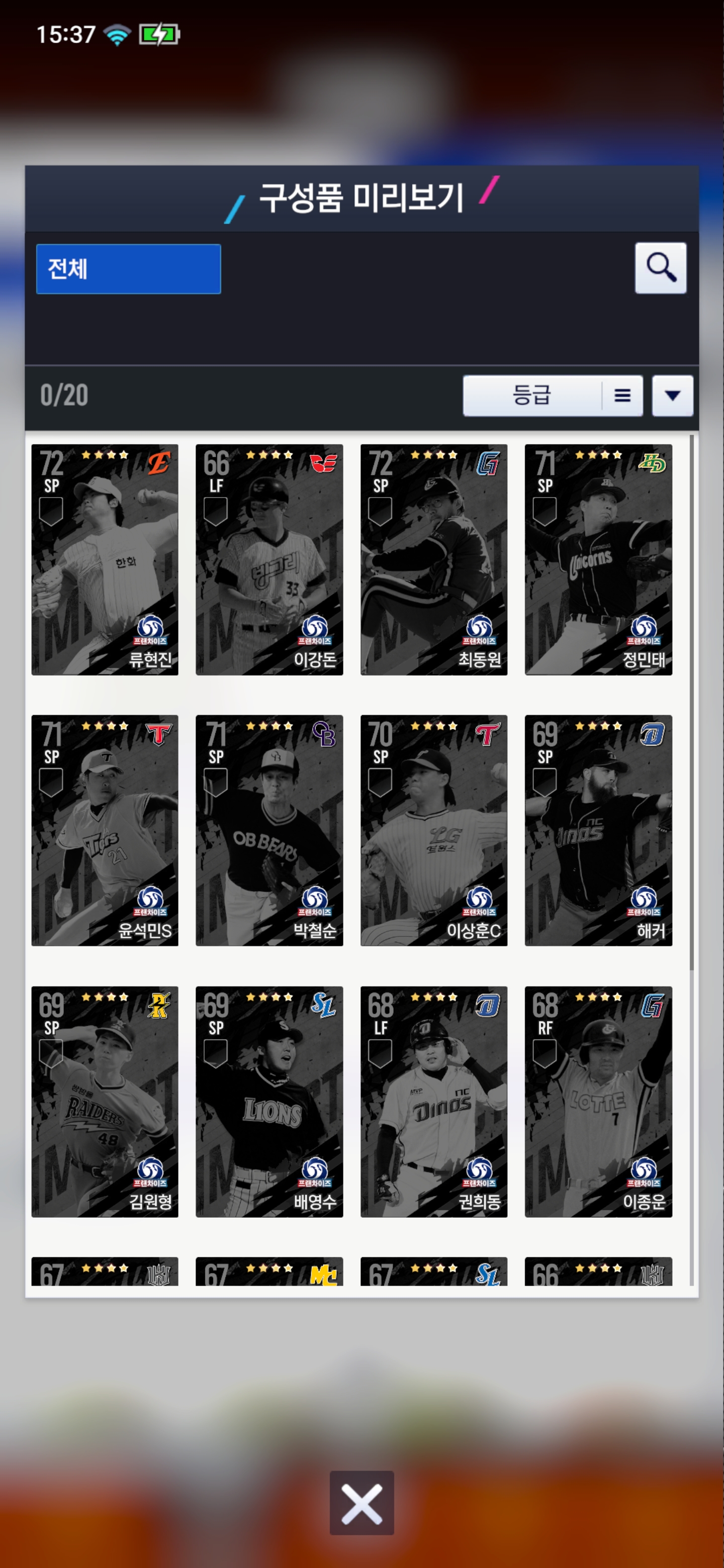Open the 등급 sort selector
The width and height of the screenshot is (724, 1568).
point(552,396)
